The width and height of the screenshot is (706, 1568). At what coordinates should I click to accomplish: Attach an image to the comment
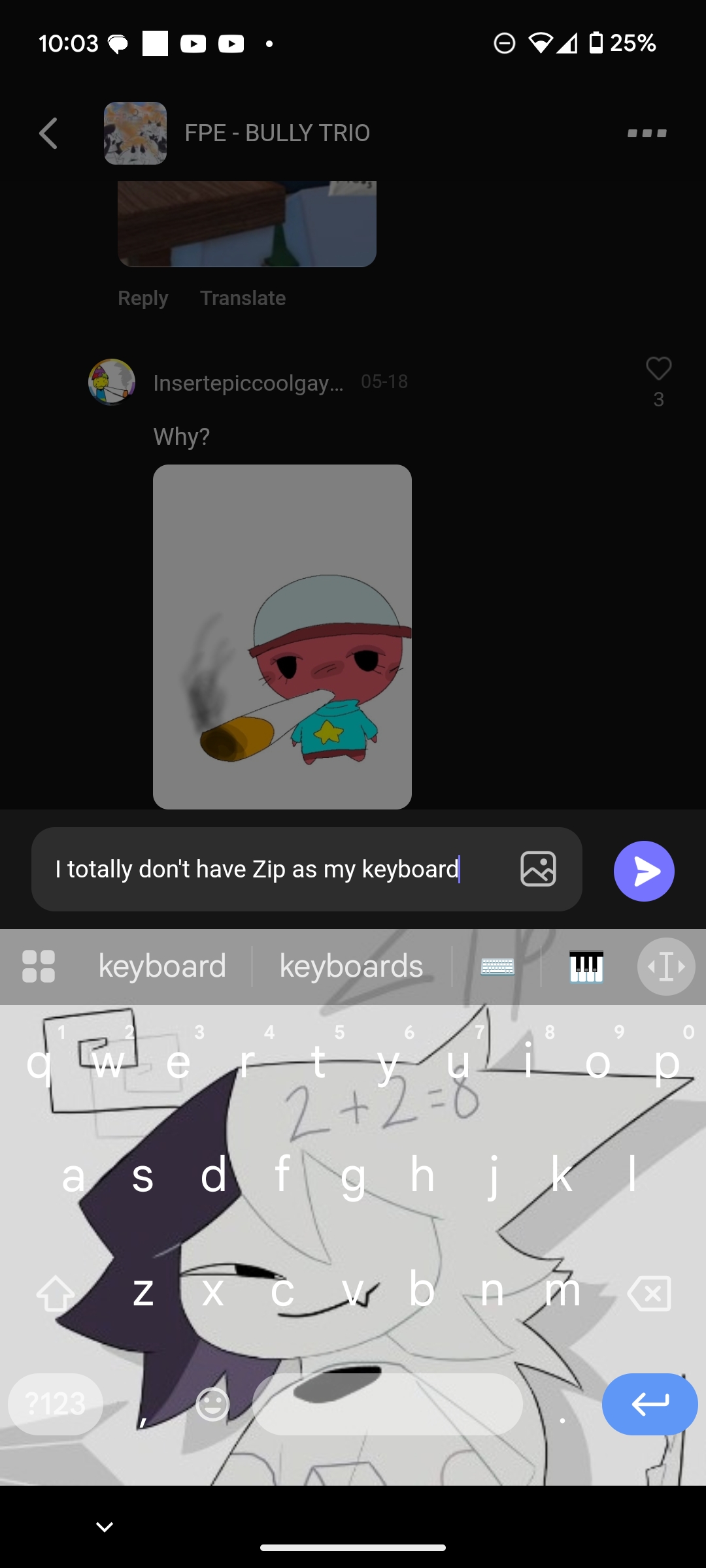[x=538, y=869]
